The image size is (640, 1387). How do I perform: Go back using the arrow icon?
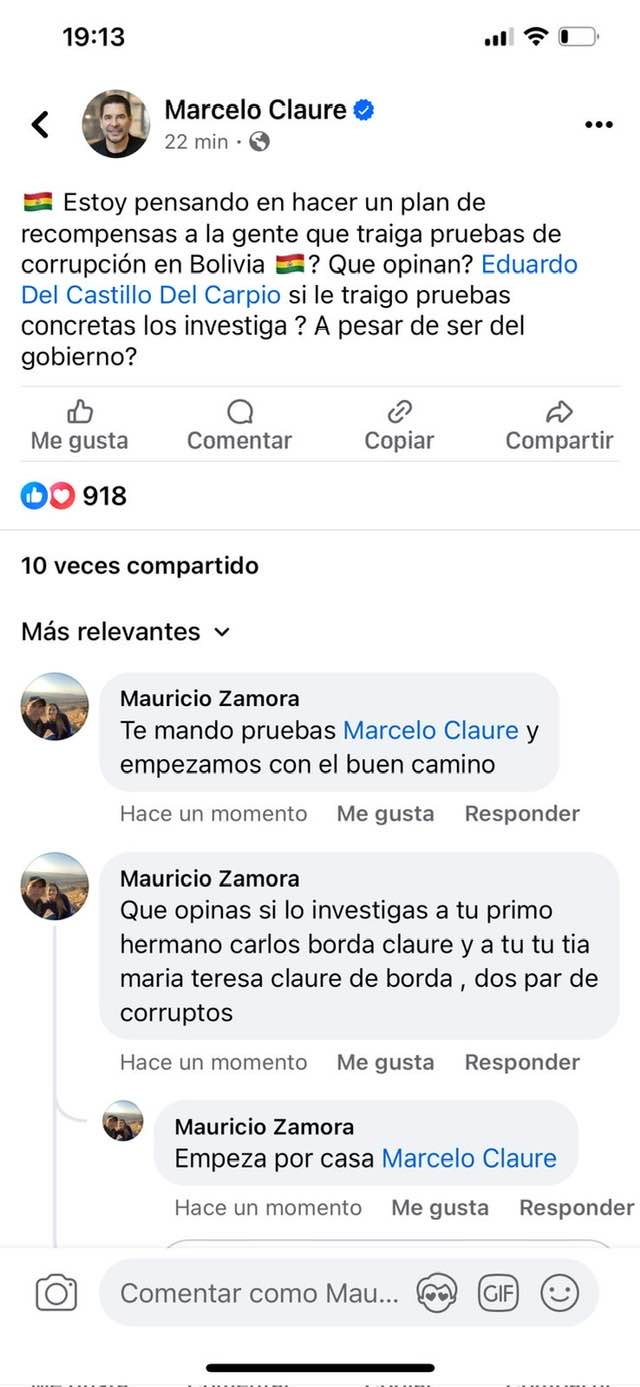[40, 125]
